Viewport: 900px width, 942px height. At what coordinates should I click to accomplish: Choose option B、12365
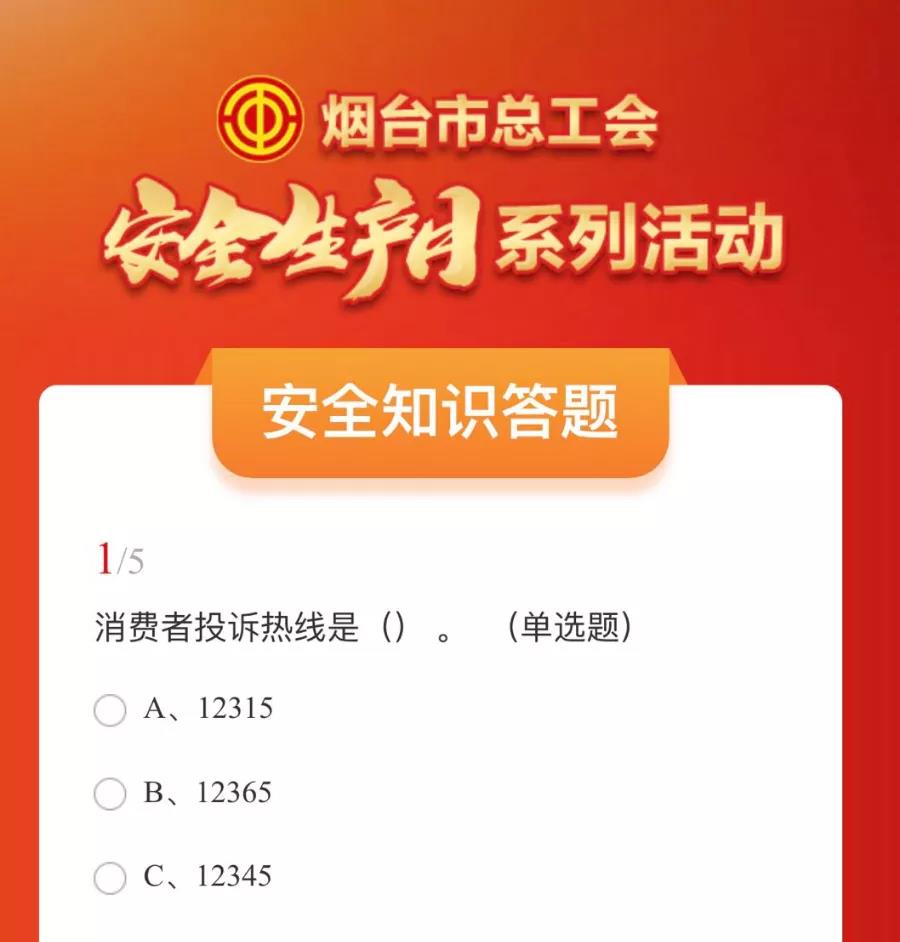pos(110,794)
